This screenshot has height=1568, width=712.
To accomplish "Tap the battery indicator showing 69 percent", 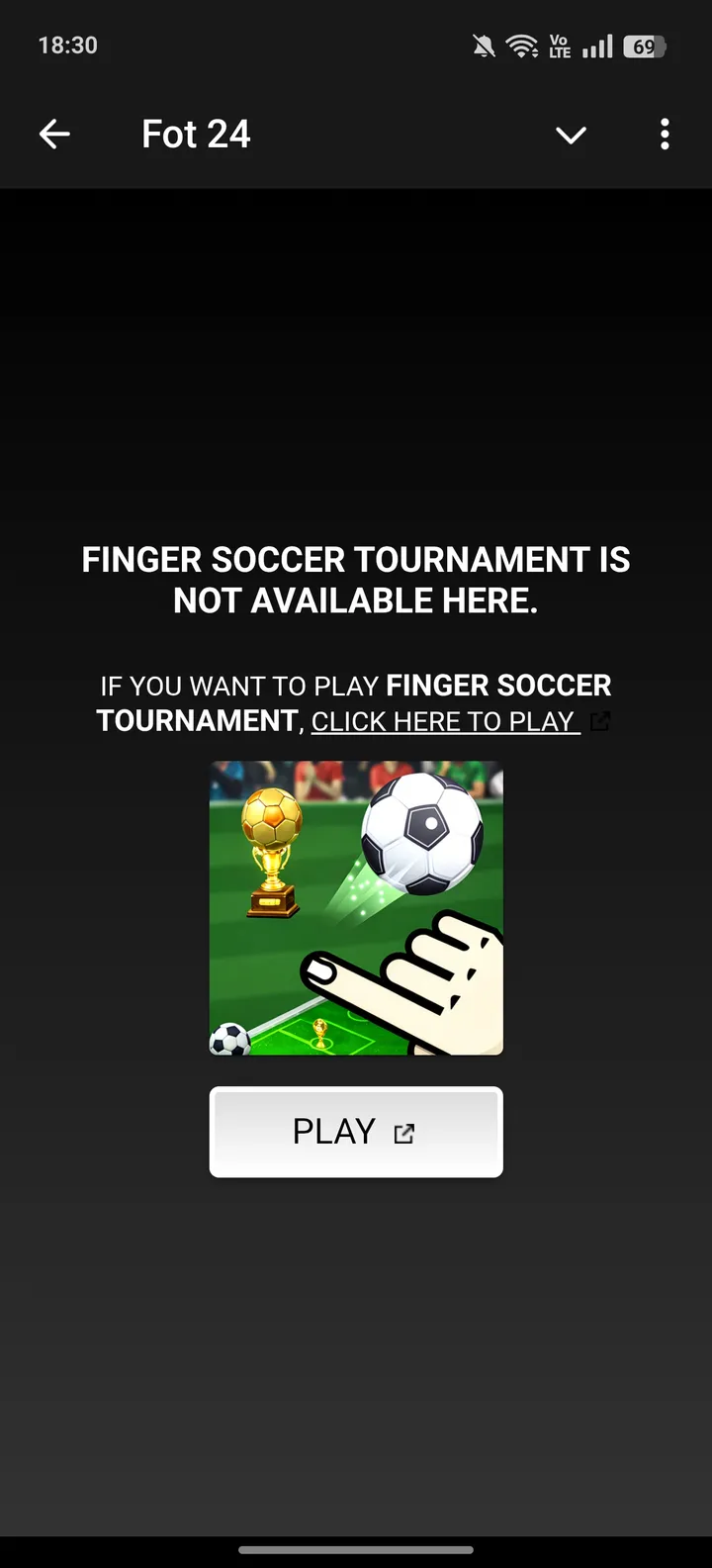I will click(x=644, y=45).
